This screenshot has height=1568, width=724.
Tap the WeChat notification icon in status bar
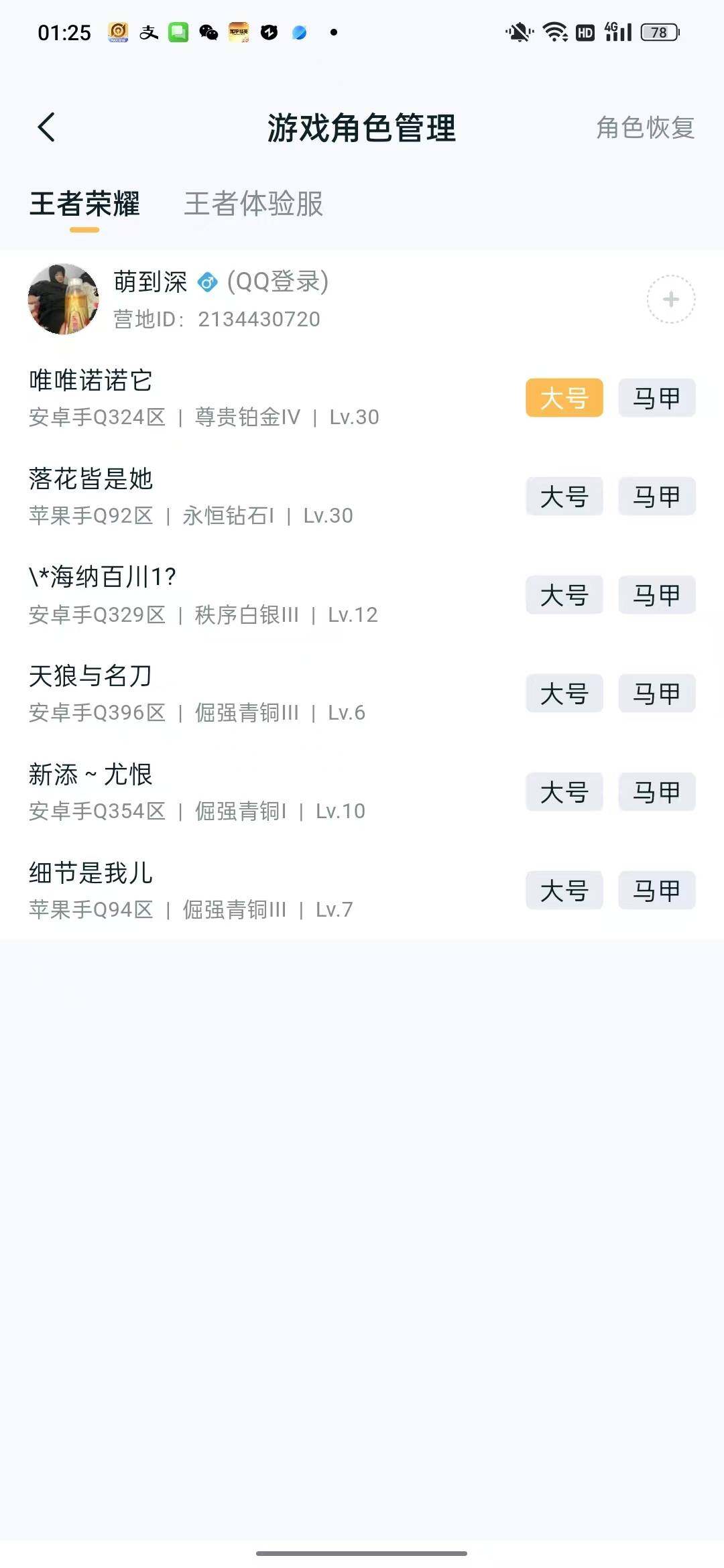click(208, 32)
